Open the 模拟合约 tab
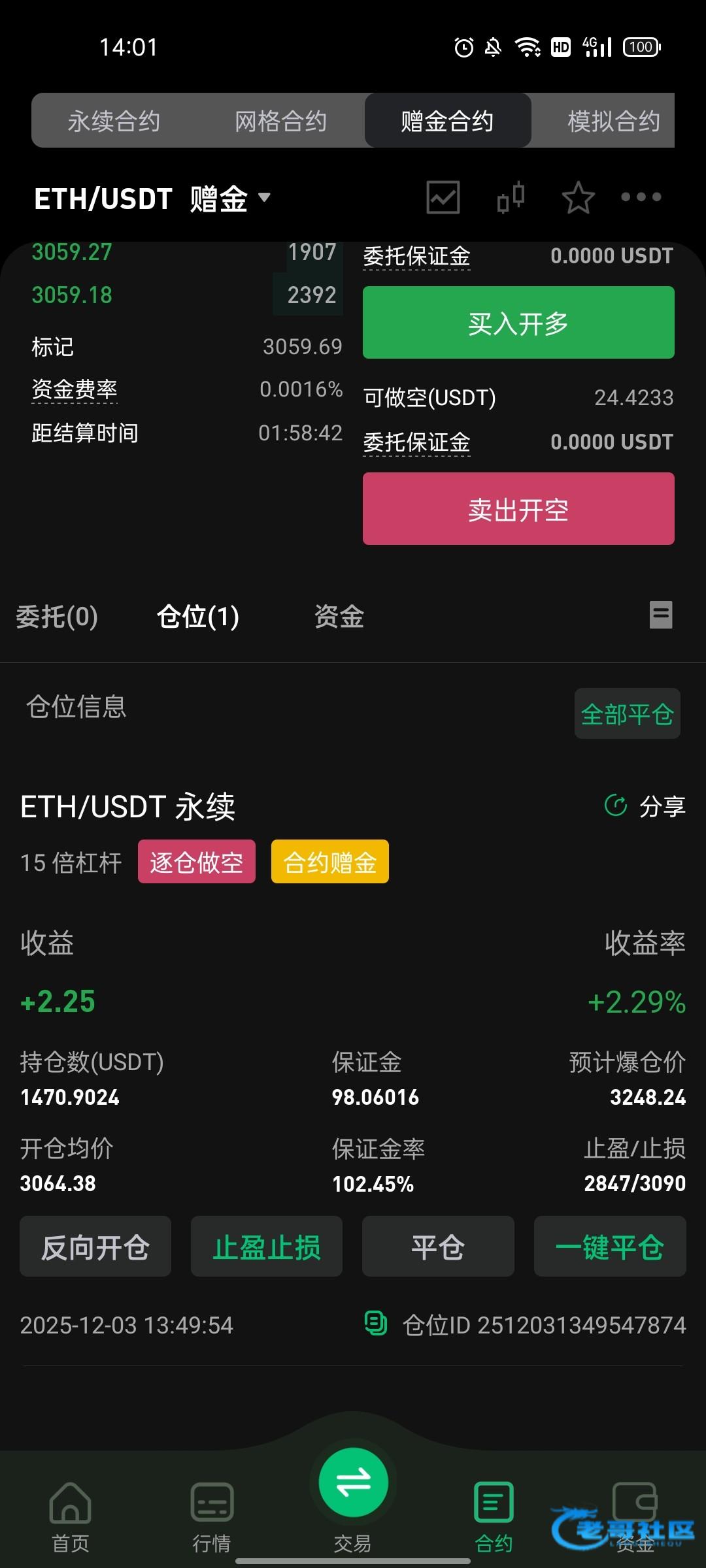 click(x=613, y=121)
